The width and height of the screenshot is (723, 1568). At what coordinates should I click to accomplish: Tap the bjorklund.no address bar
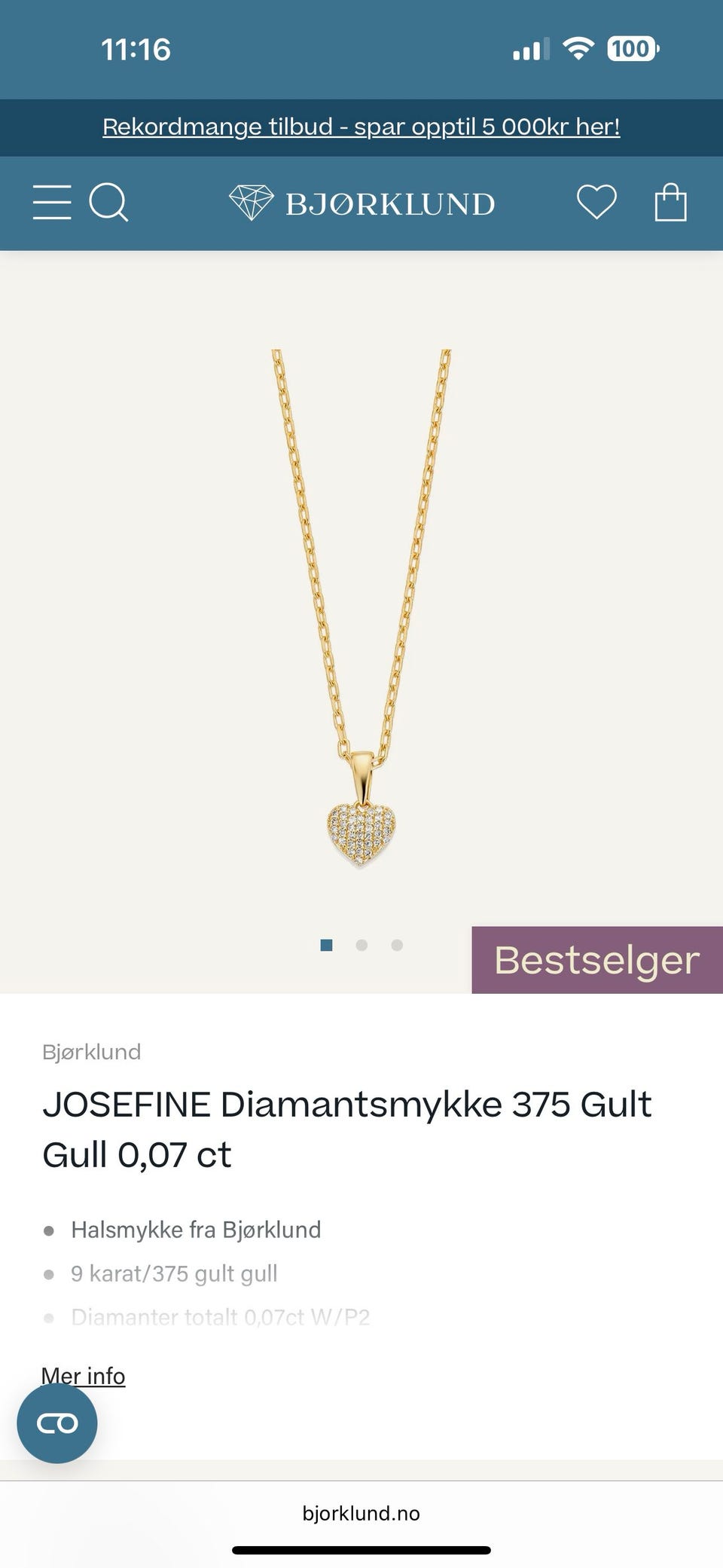pyautogui.click(x=361, y=1513)
